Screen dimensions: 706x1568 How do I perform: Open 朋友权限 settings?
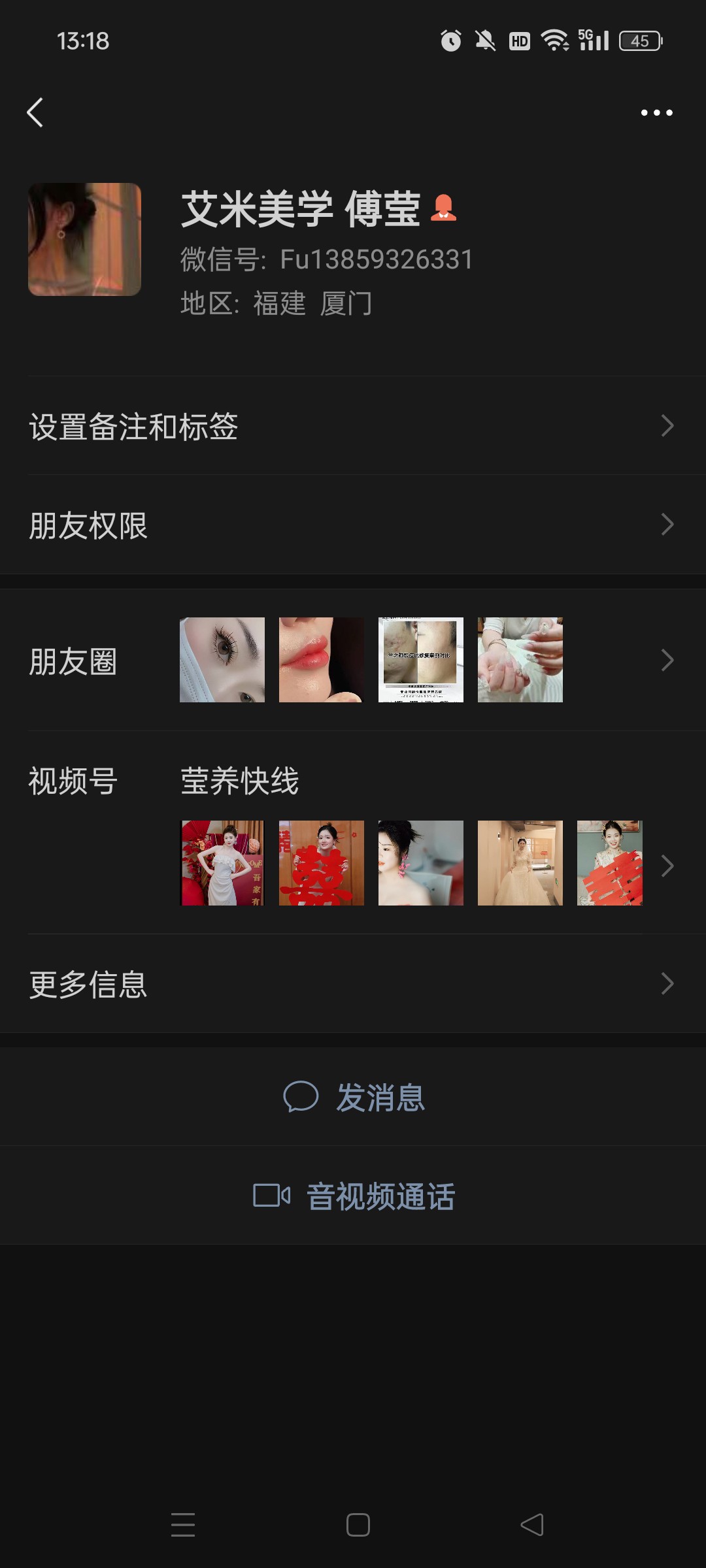coord(353,525)
